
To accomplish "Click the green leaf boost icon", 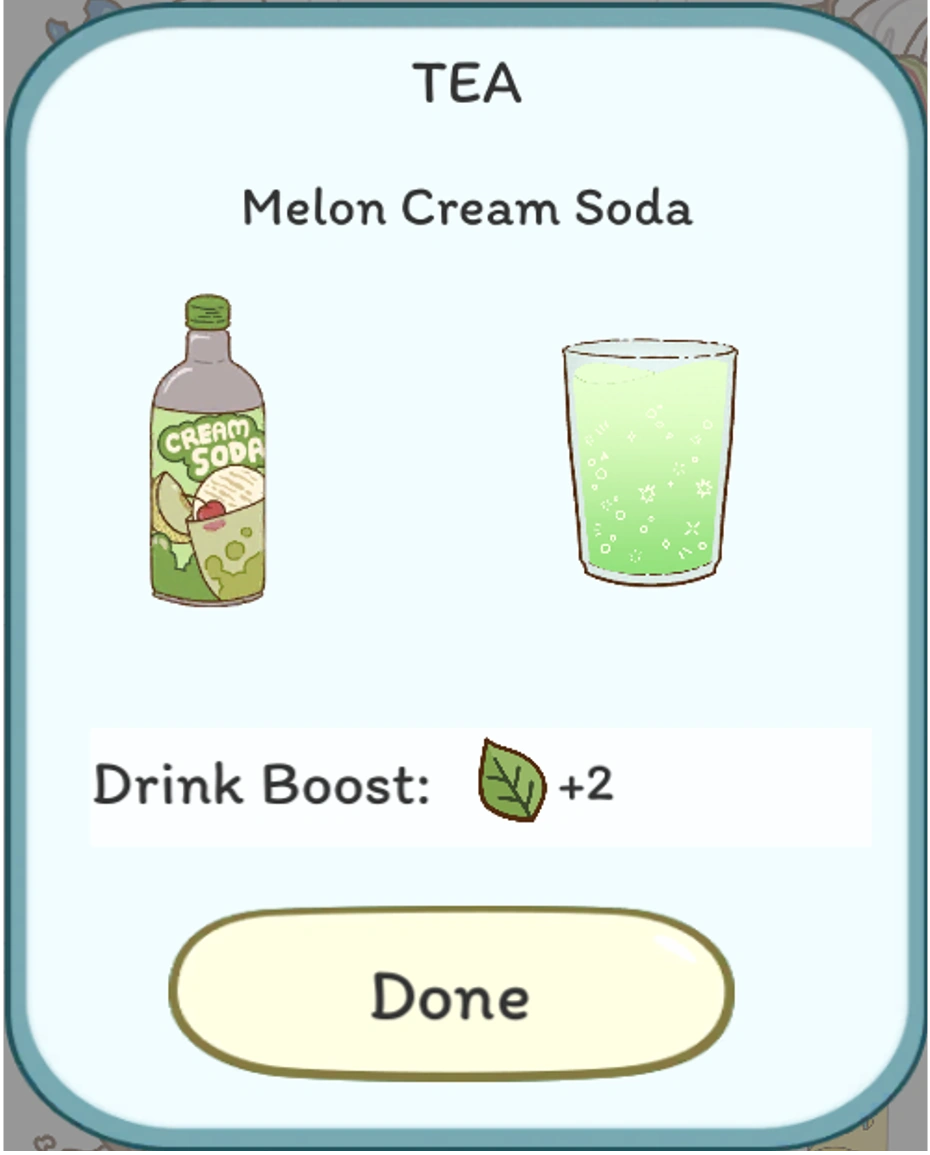I will (512, 783).
